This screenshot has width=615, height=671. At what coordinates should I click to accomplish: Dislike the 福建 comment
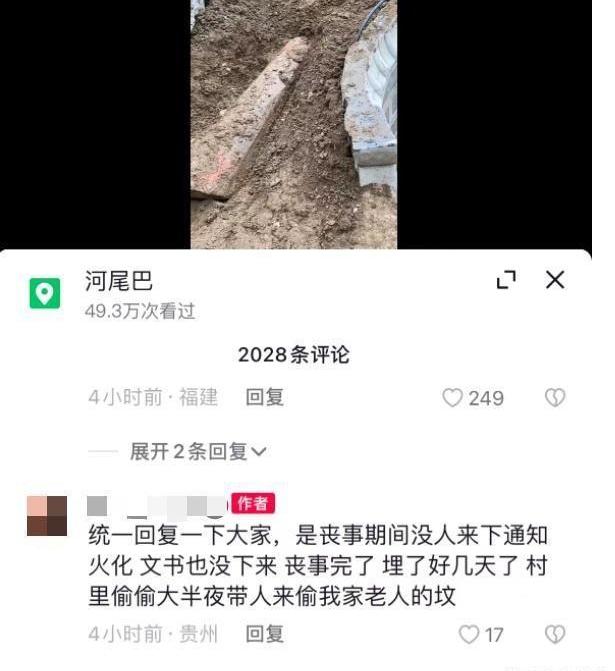pyautogui.click(x=554, y=398)
